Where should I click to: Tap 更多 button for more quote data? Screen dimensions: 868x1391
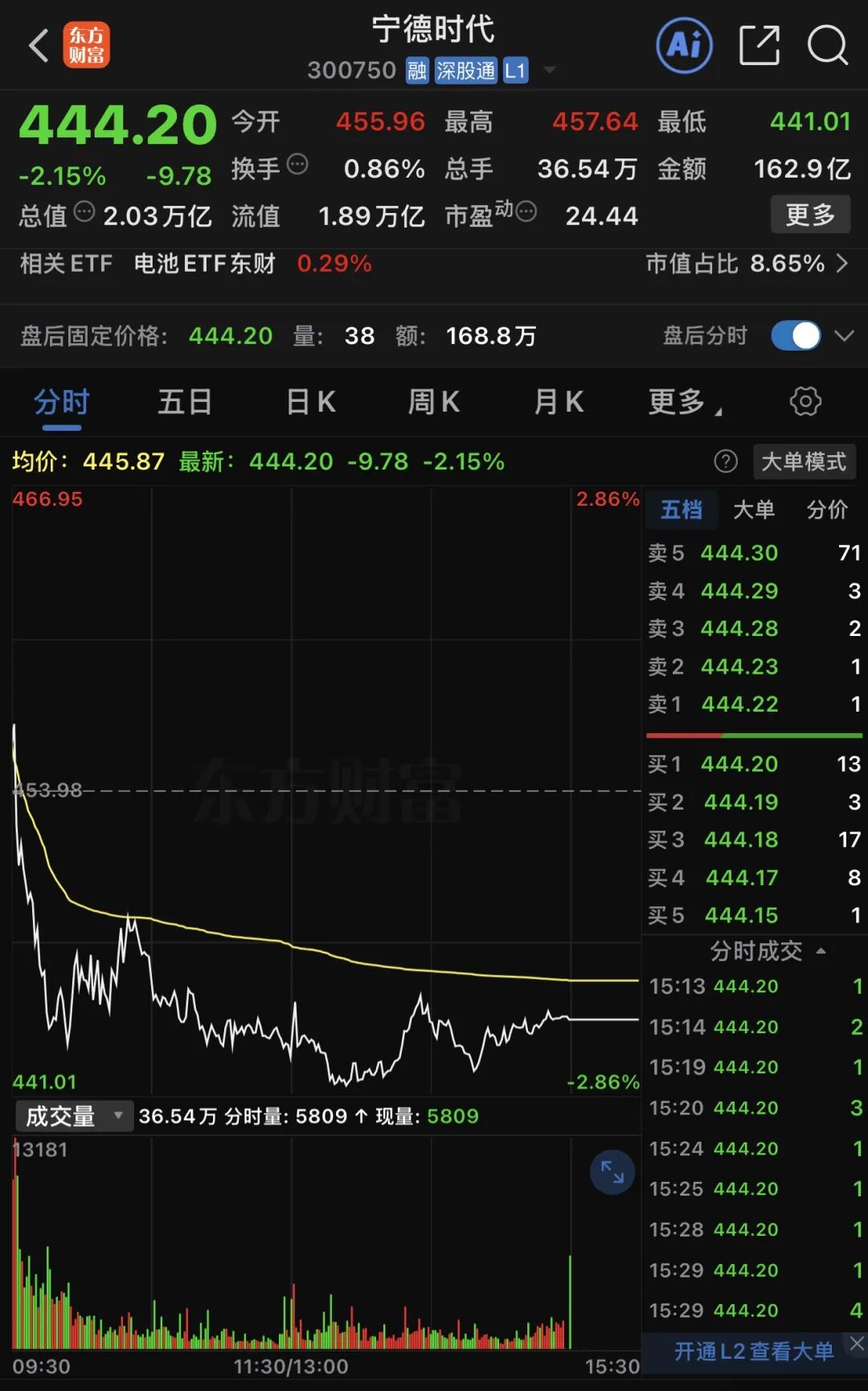pos(810,215)
